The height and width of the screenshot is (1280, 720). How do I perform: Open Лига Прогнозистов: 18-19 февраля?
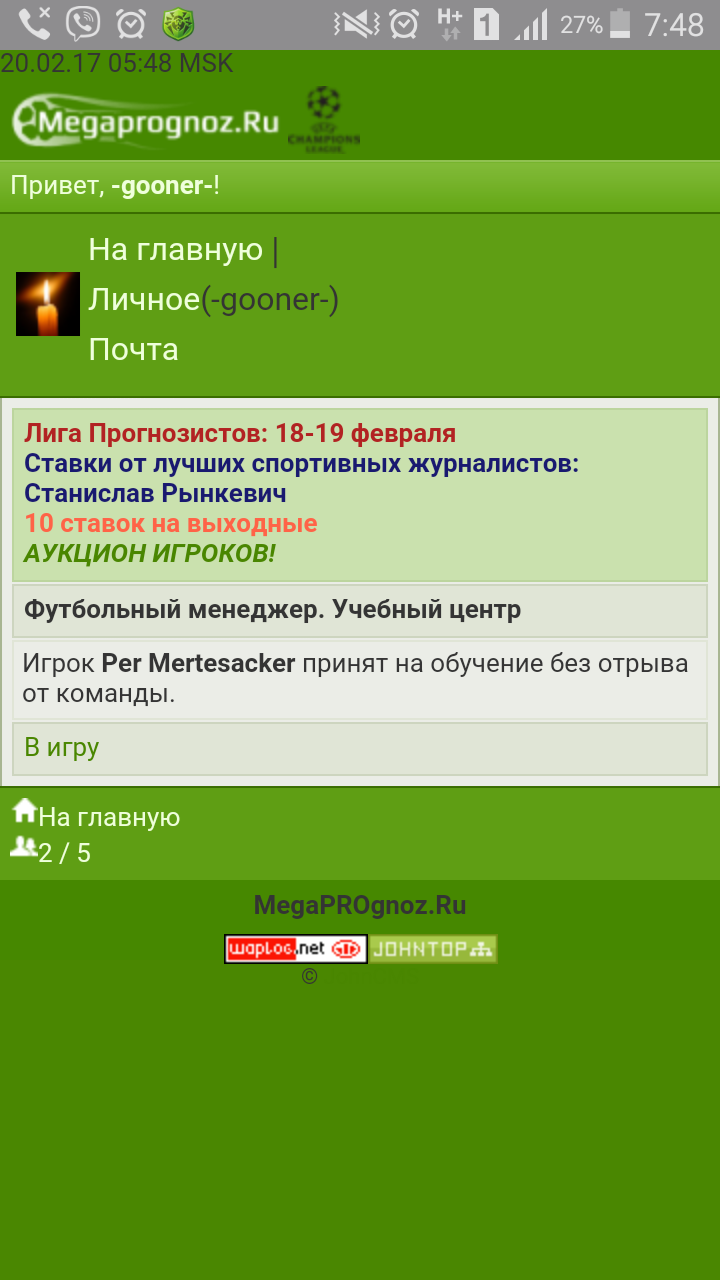240,434
